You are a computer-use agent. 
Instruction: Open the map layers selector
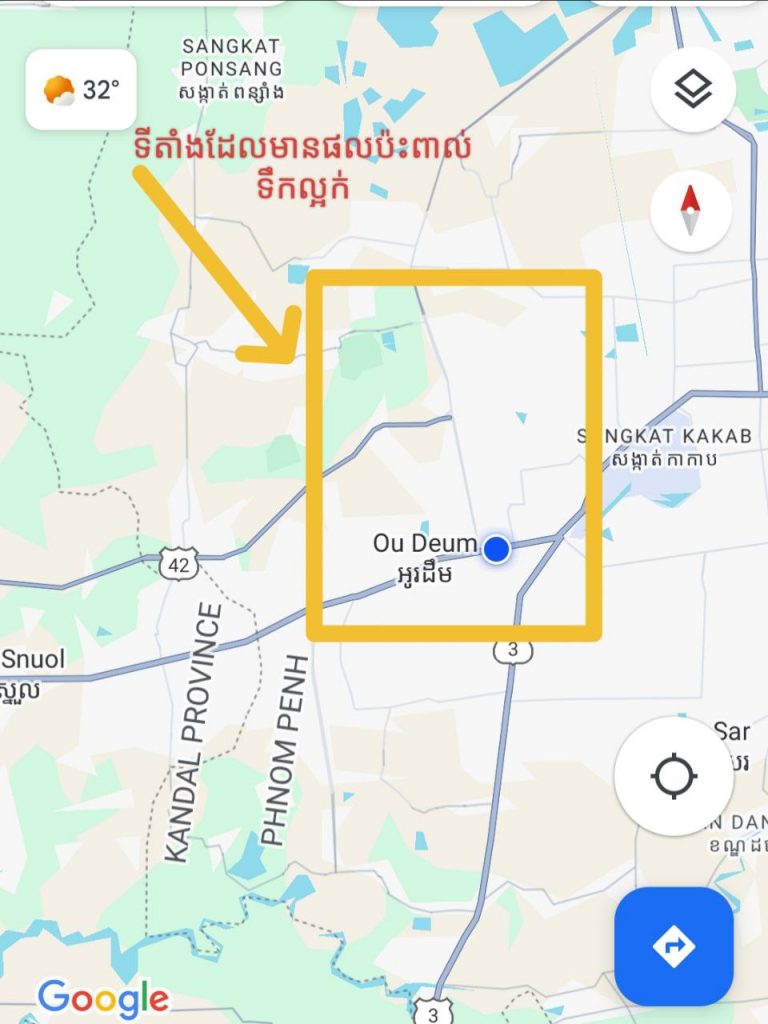click(693, 90)
